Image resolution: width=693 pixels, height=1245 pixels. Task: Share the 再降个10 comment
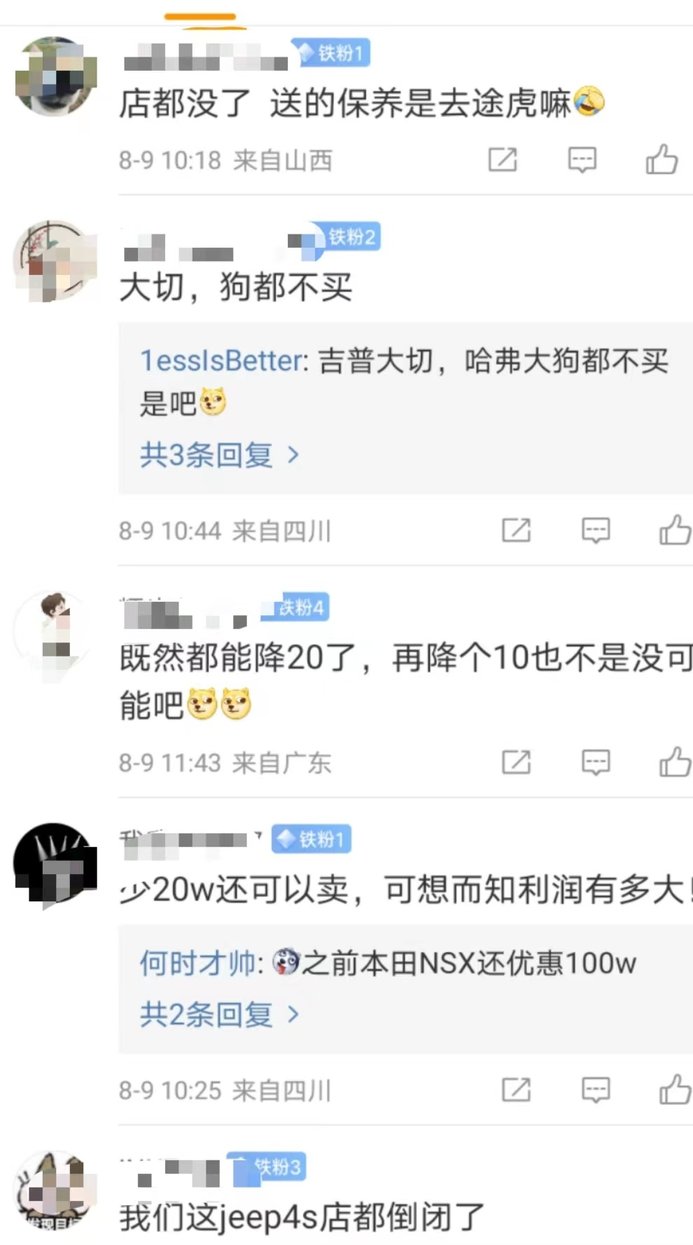516,762
